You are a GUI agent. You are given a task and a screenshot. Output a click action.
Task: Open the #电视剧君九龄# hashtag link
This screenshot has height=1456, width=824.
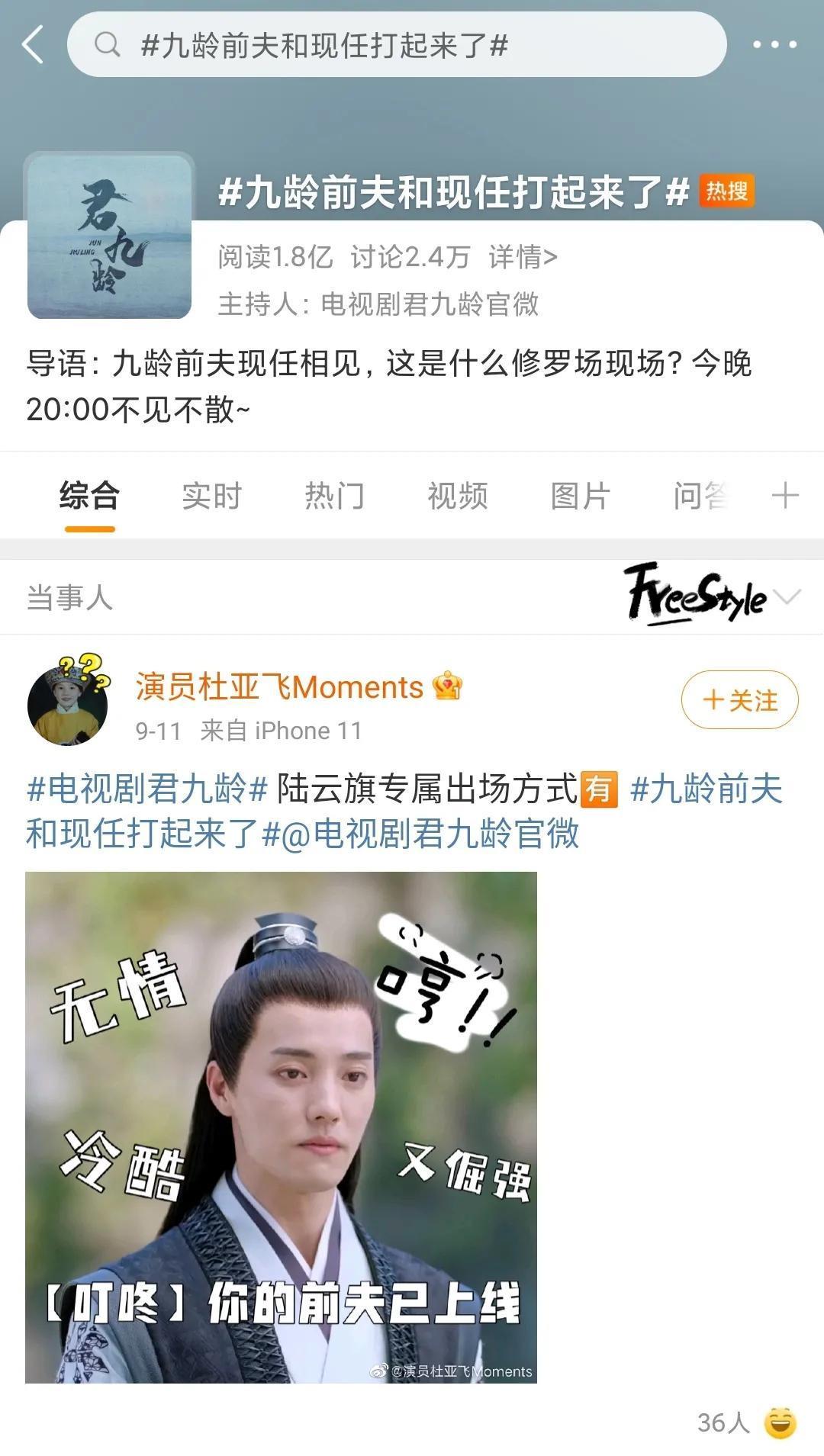tap(147, 789)
